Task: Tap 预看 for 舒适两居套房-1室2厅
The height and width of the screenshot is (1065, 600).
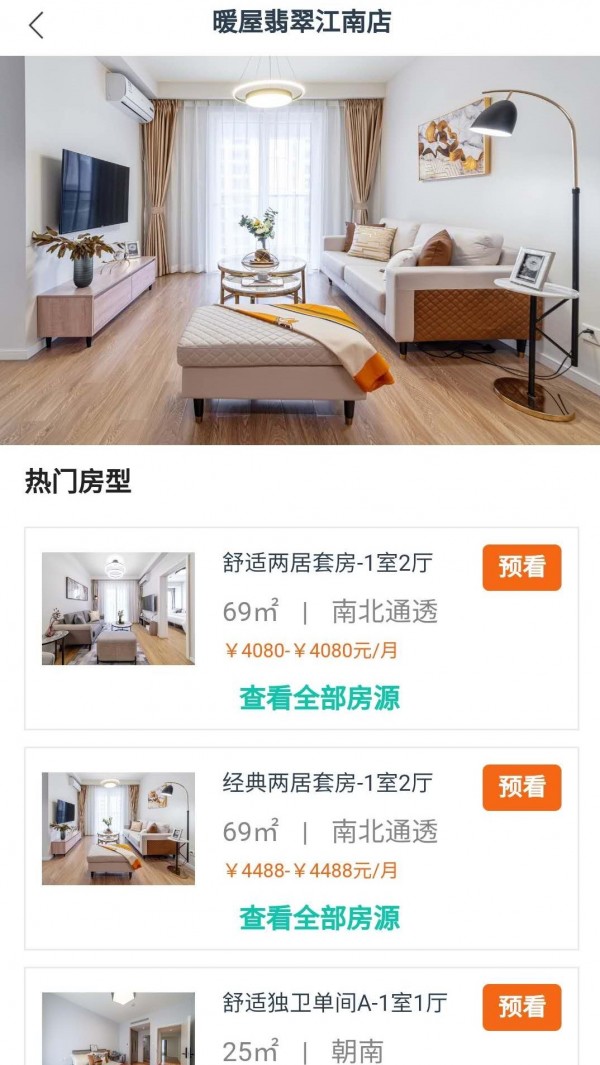Action: (521, 567)
